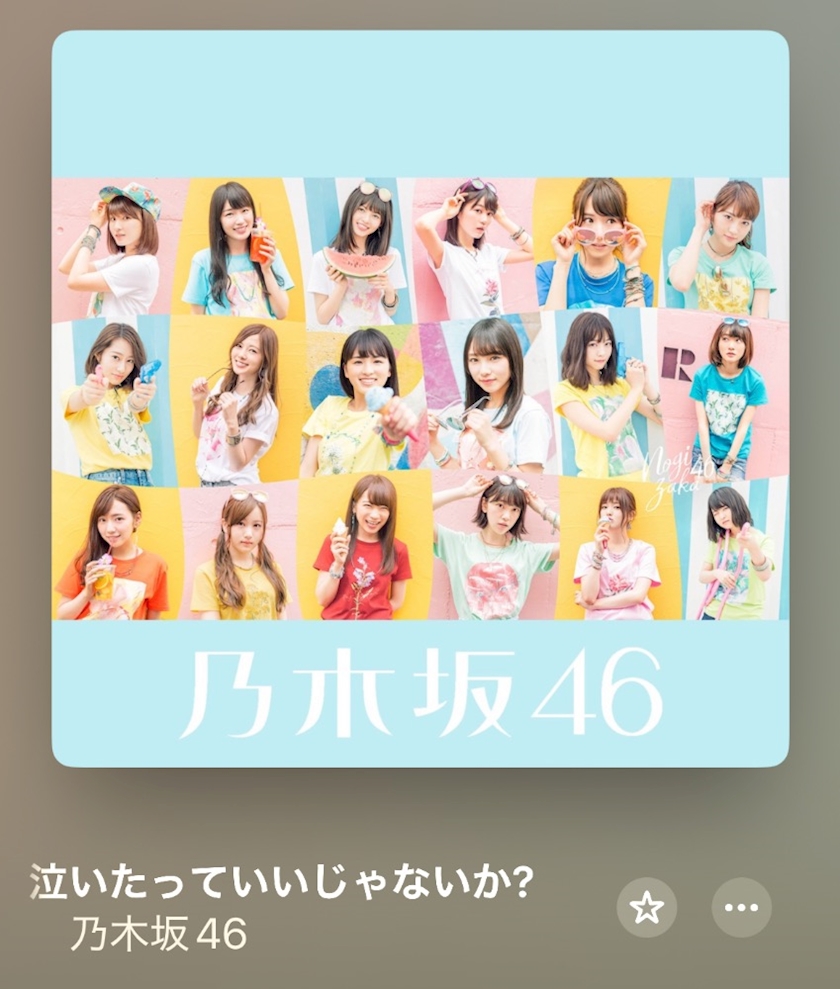Tap the 乃木坂46 album artwork
This screenshot has height=989, width=840.
coord(420,399)
